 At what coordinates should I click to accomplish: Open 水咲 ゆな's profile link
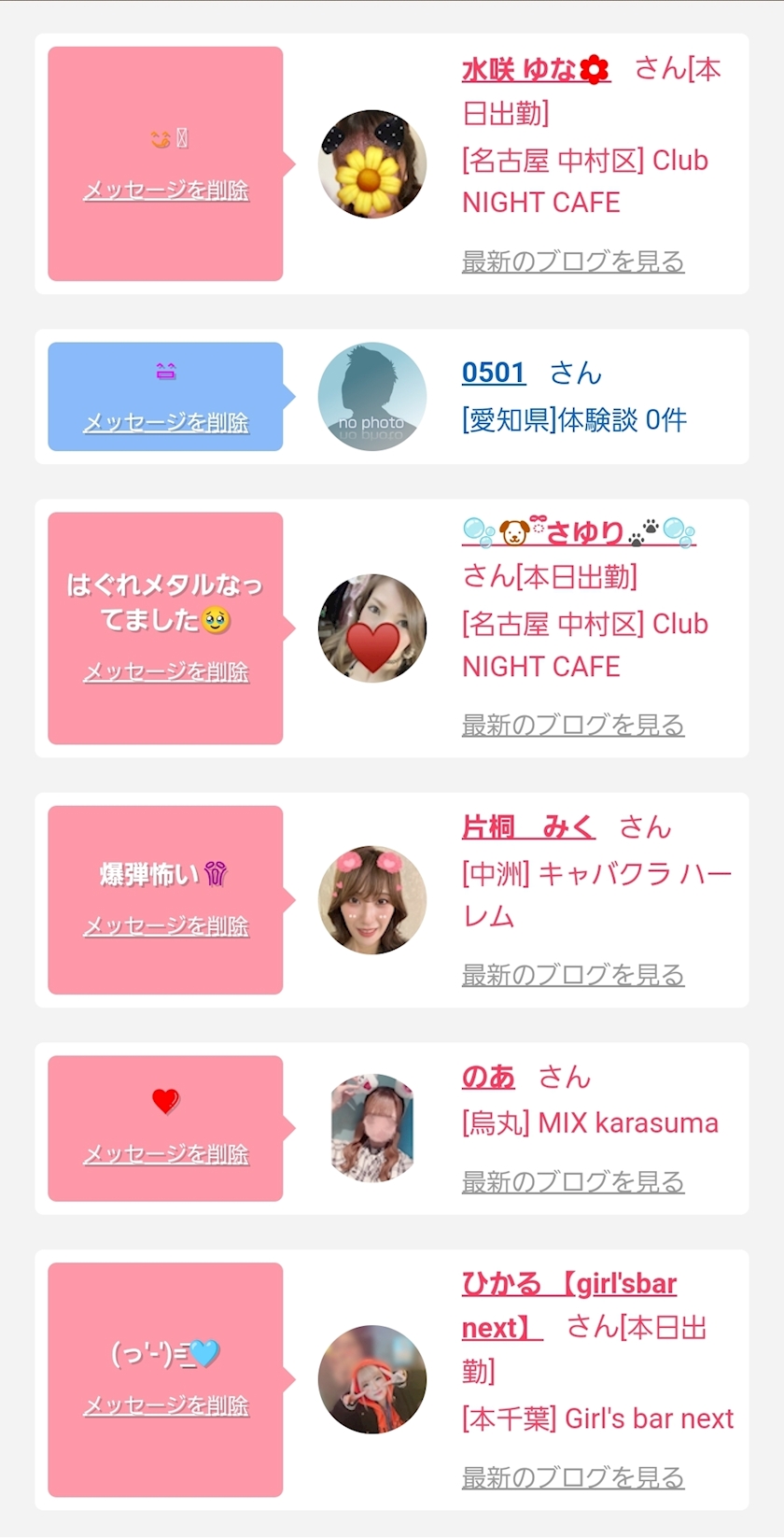tap(535, 70)
